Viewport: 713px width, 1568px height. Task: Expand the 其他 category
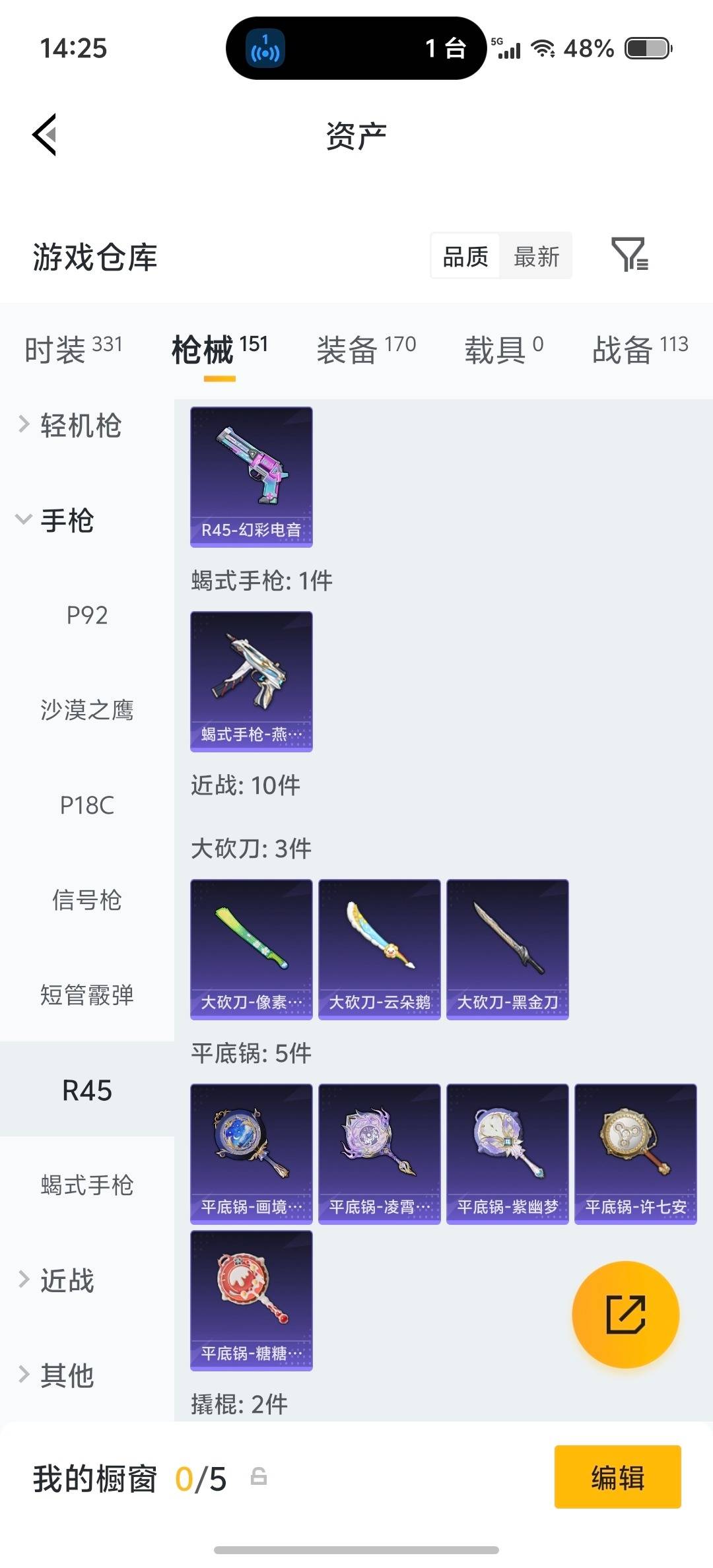pos(66,1375)
